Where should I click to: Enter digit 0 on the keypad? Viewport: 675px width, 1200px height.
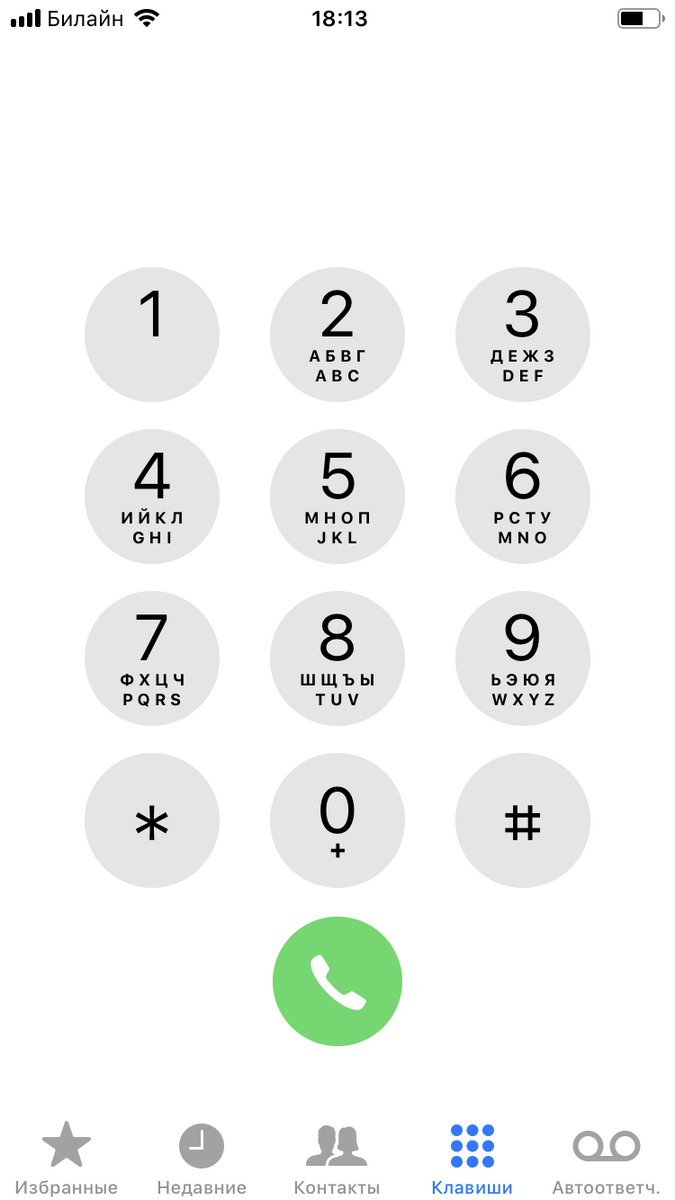(337, 821)
